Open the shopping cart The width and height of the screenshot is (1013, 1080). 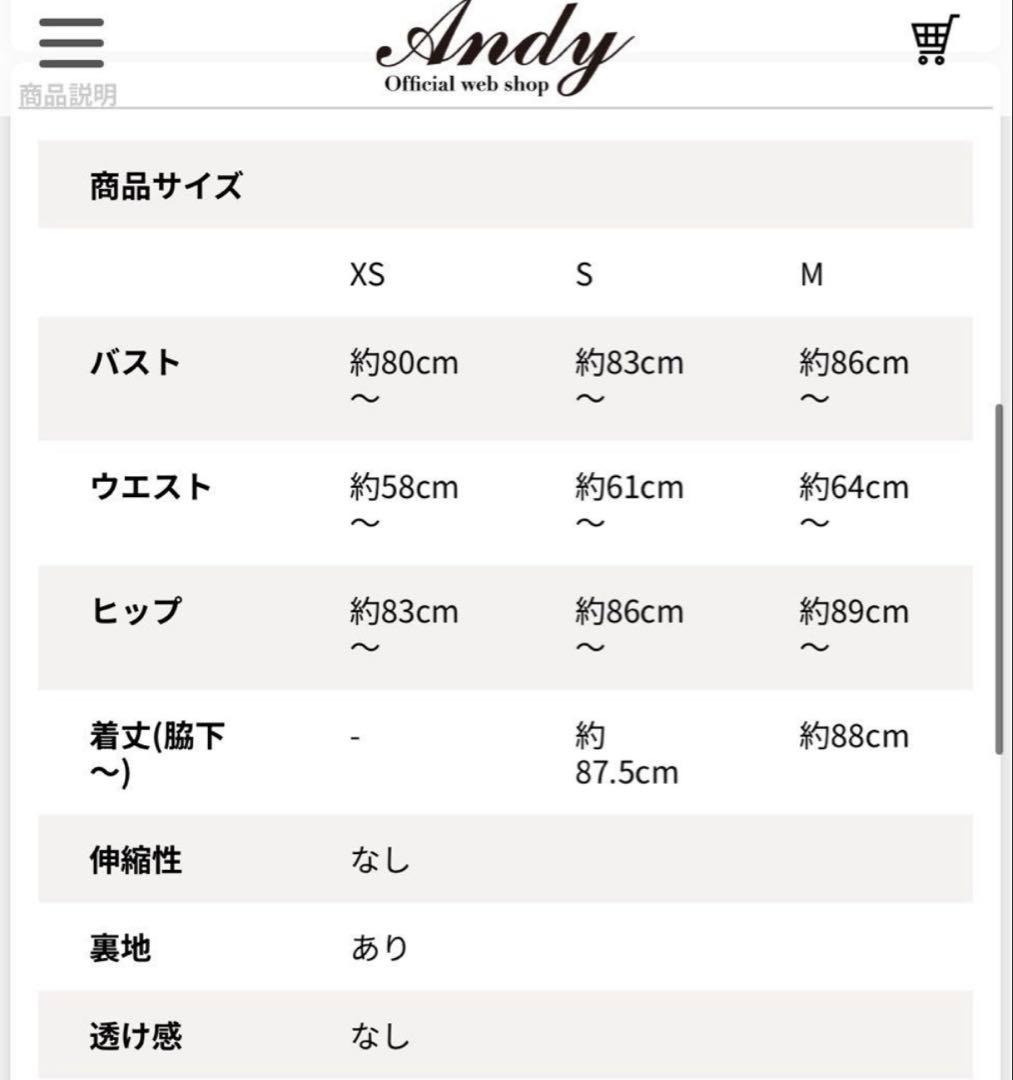935,40
